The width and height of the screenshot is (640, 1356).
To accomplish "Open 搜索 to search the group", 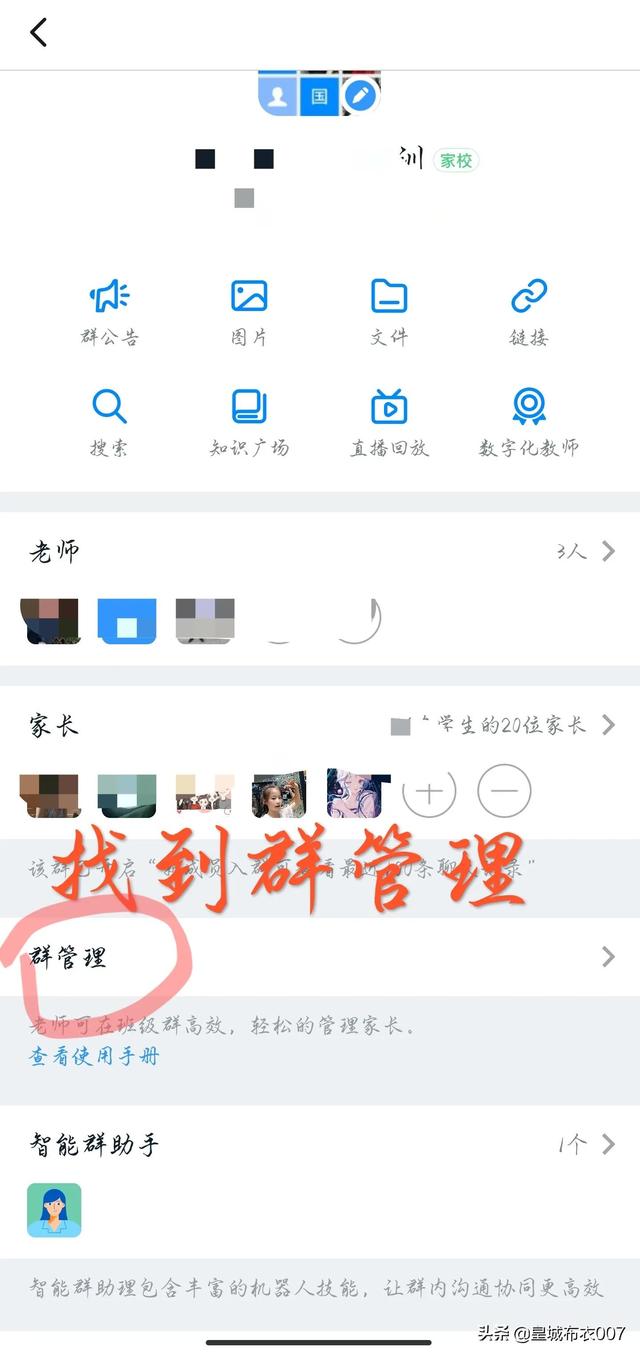I will click(109, 422).
